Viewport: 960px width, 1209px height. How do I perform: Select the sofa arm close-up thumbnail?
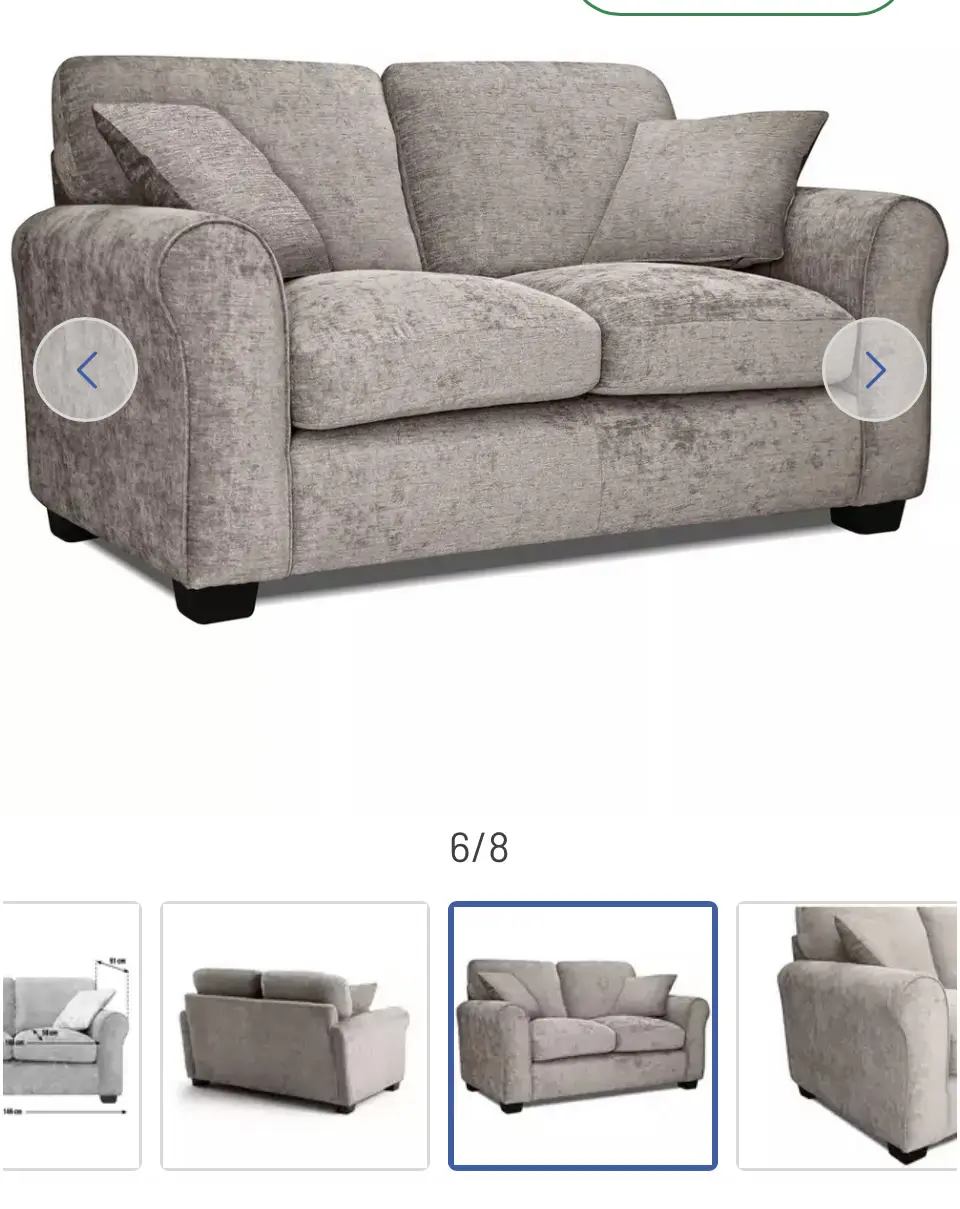848,1035
